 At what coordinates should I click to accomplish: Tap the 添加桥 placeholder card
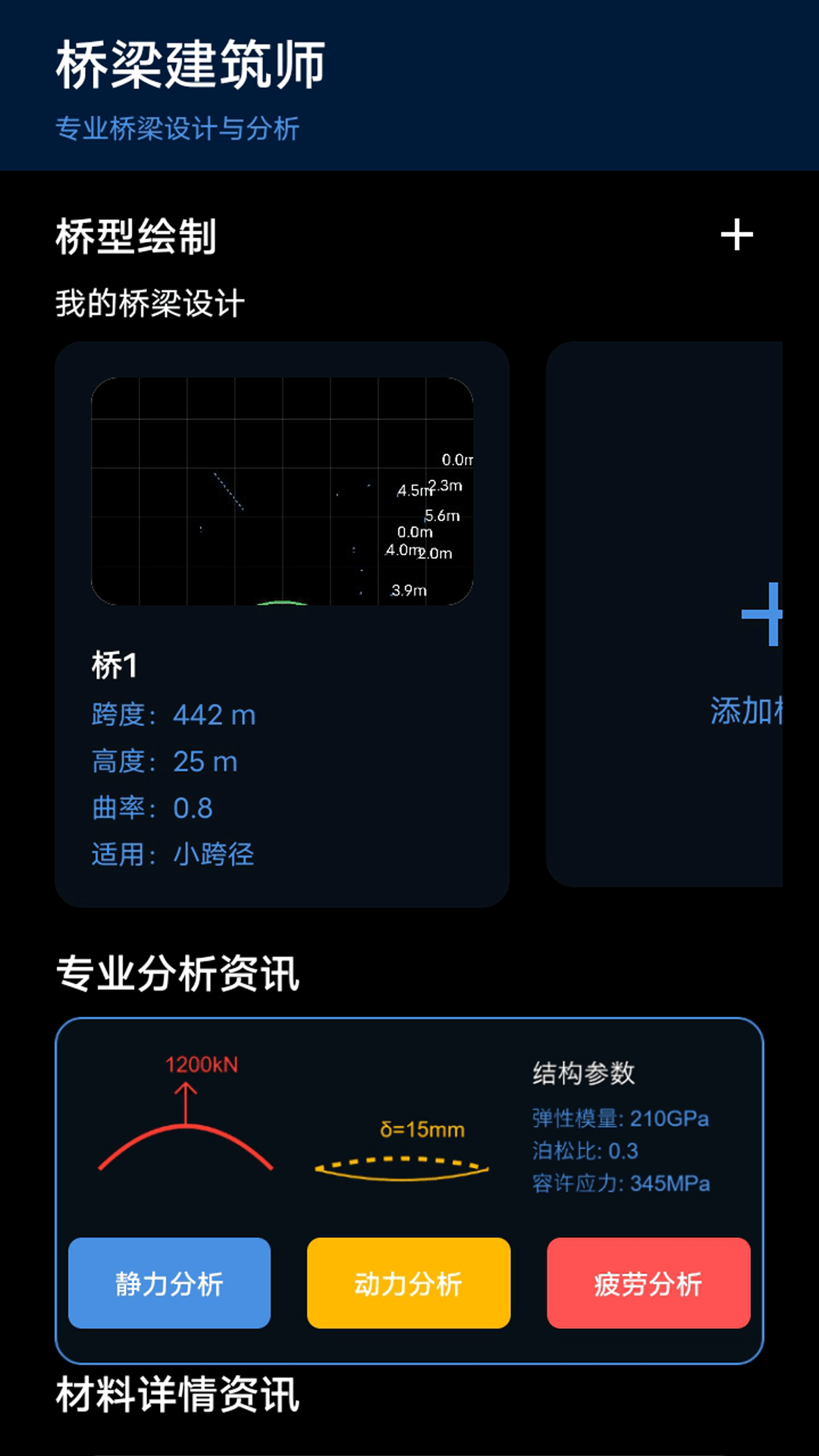coord(682,622)
